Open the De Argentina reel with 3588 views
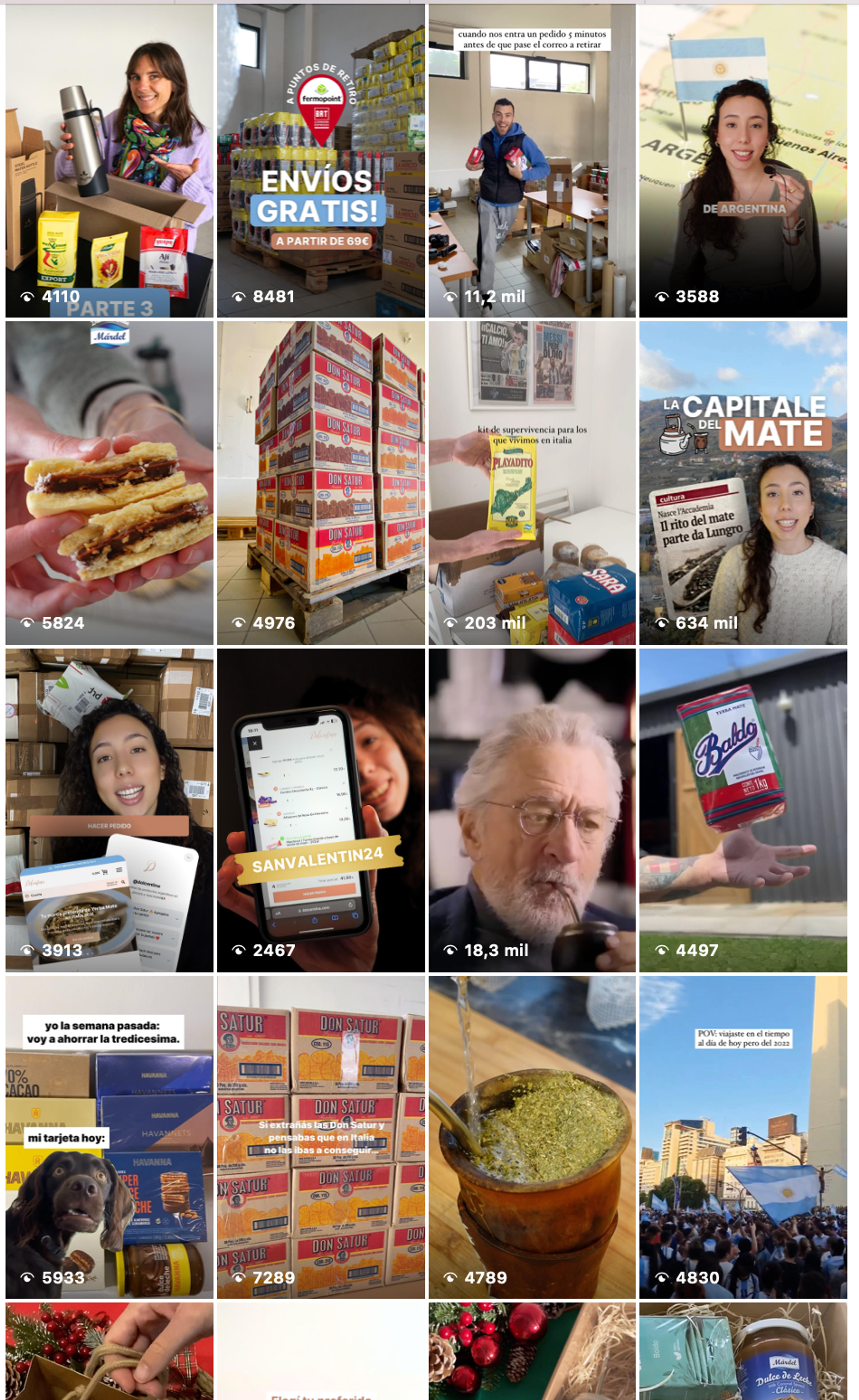The width and height of the screenshot is (859, 1400). (743, 161)
